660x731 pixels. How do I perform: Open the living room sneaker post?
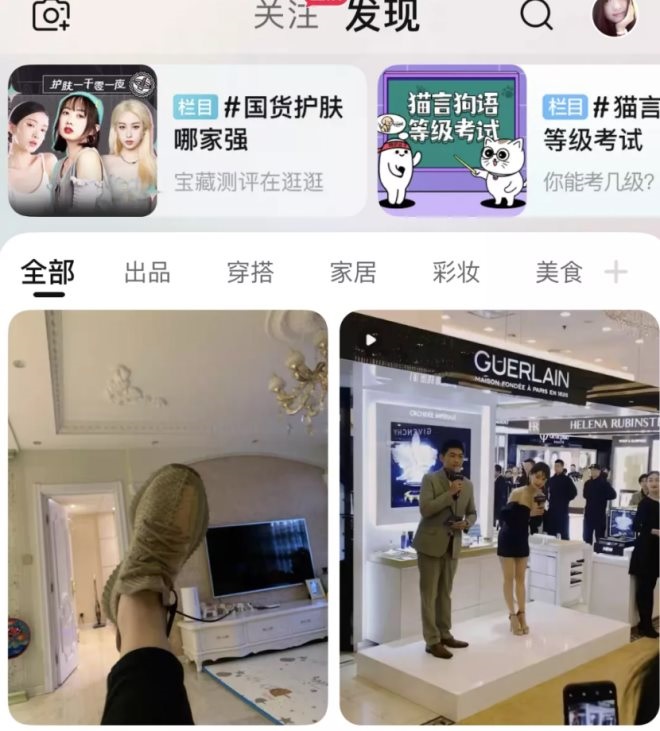168,517
